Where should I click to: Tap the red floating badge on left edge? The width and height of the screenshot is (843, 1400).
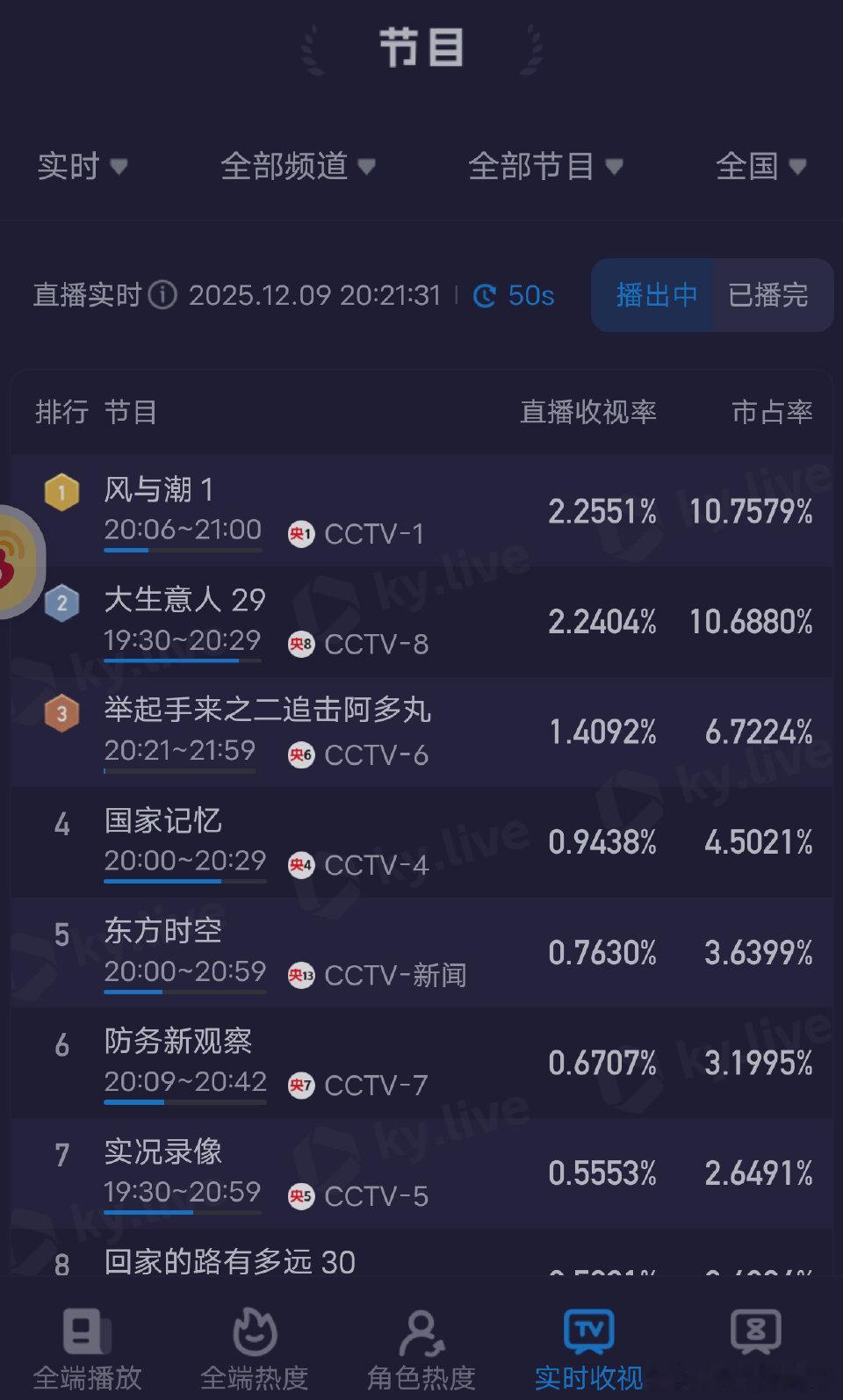(x=13, y=558)
